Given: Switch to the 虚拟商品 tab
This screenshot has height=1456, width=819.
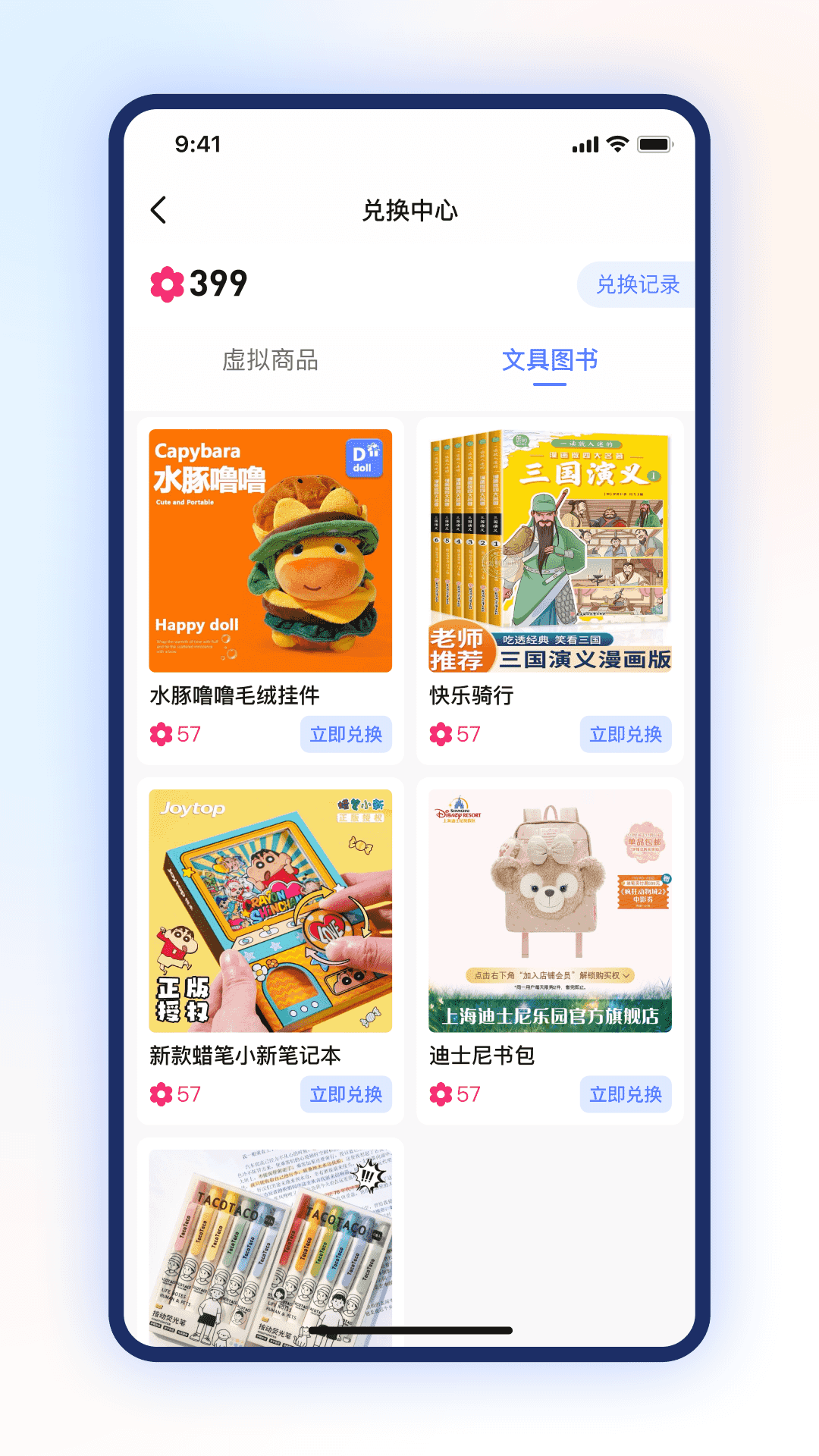Looking at the screenshot, I should [x=269, y=362].
